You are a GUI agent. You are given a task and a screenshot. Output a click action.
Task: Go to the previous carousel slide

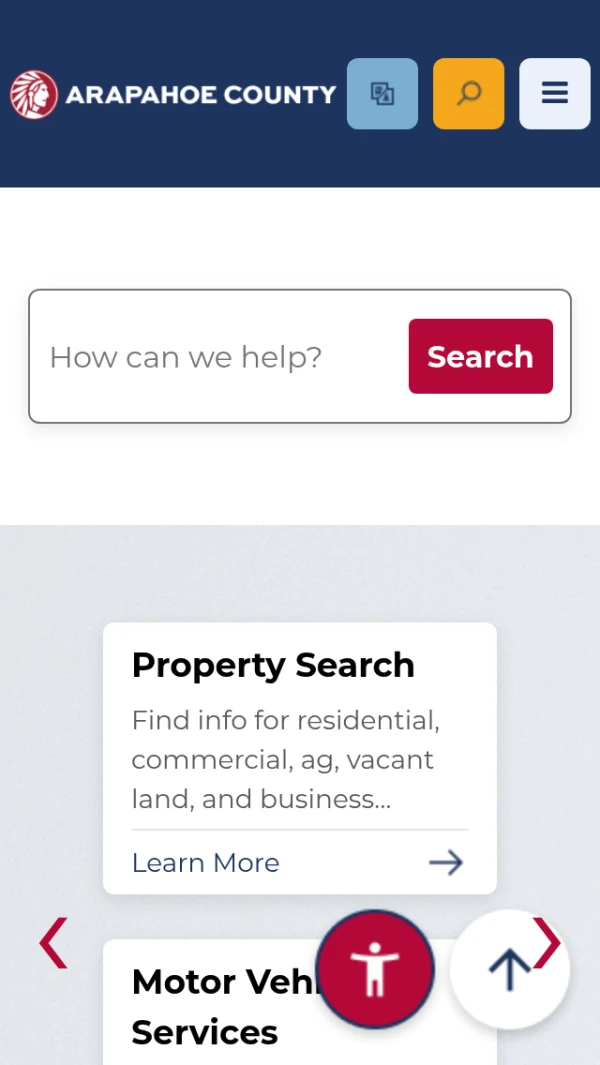pos(53,943)
